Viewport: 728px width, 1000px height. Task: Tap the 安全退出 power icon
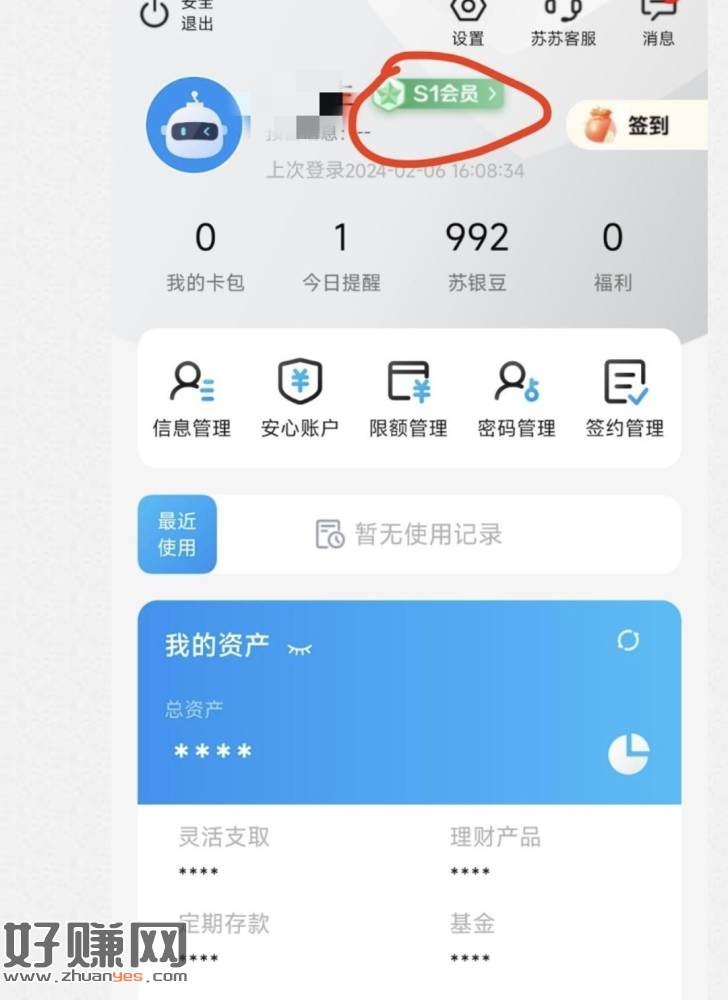coord(154,14)
